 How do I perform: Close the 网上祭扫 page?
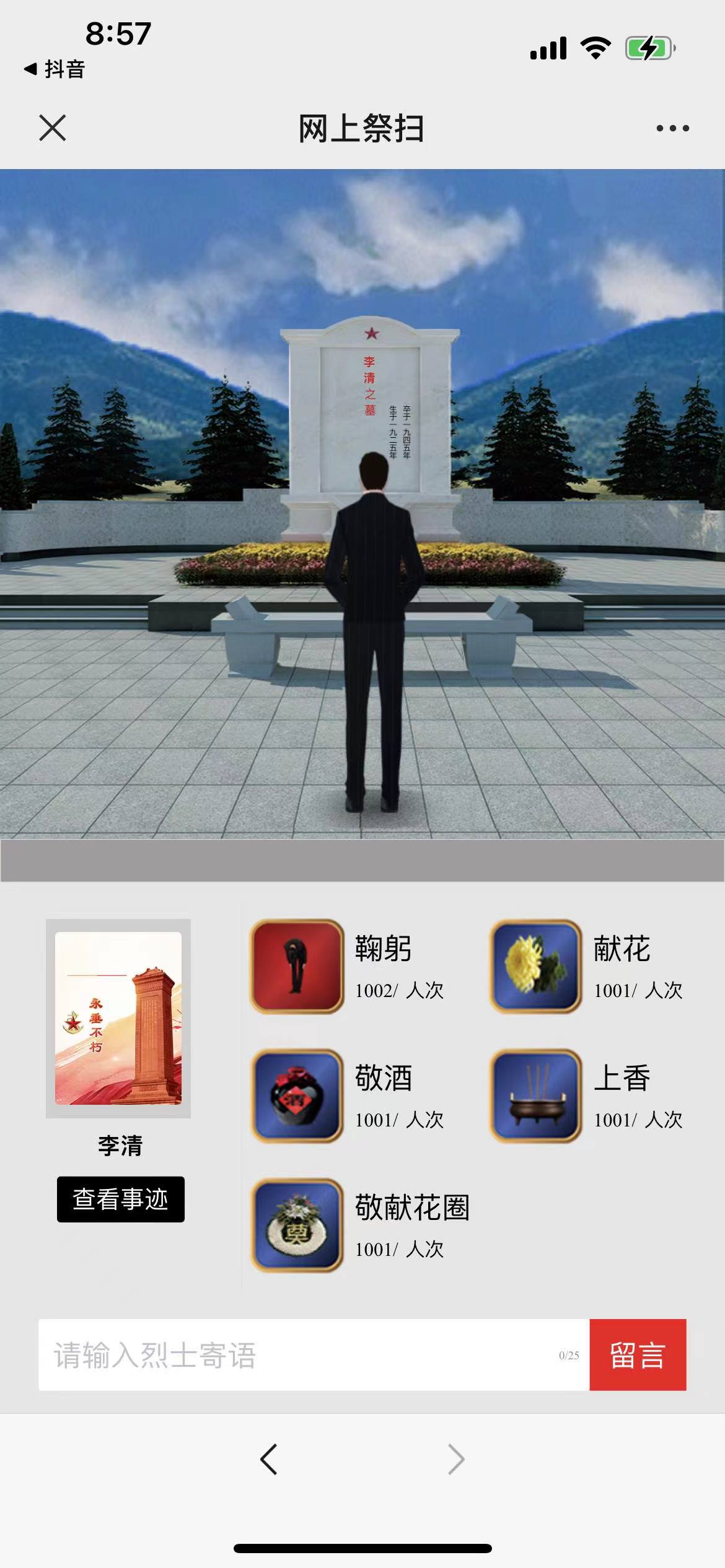coord(53,128)
